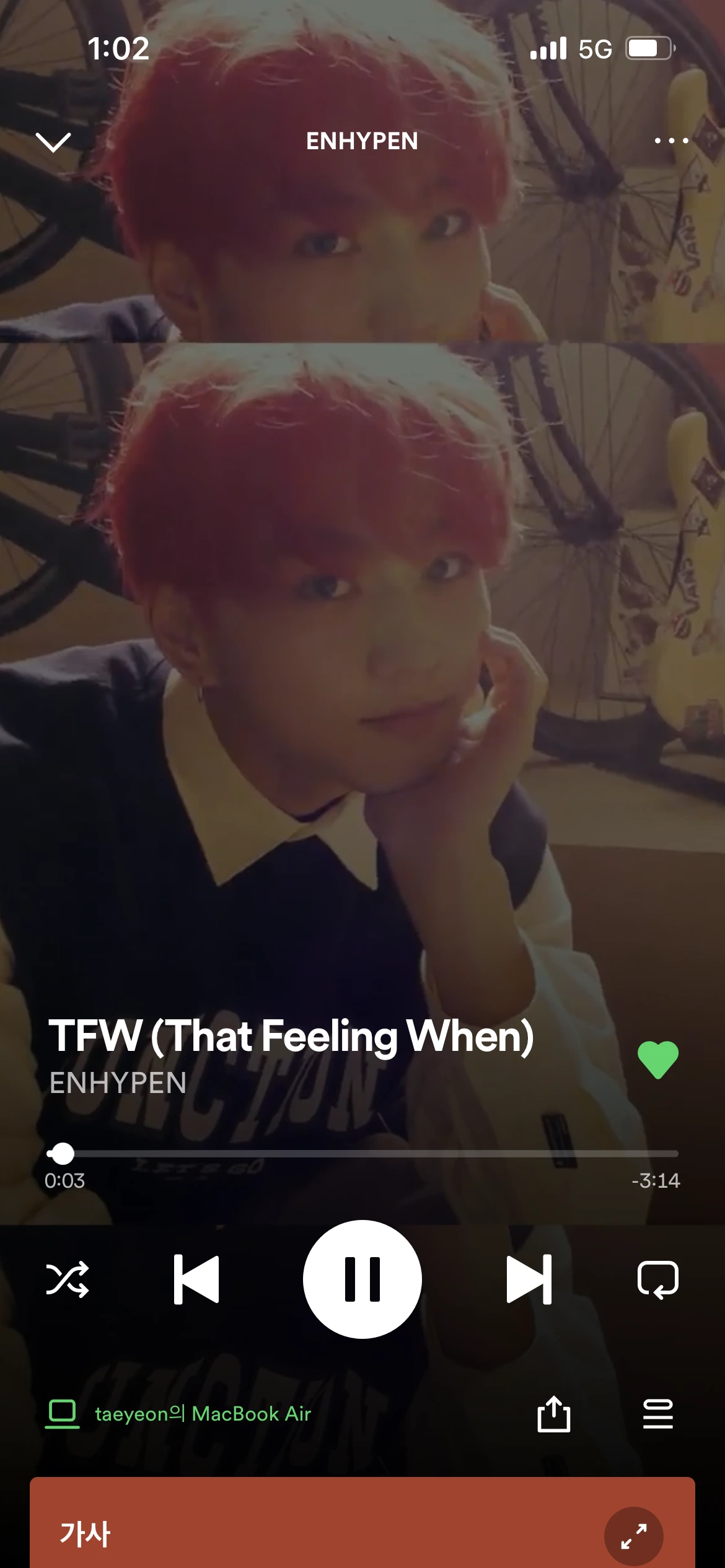The height and width of the screenshot is (1568, 725).
Task: Open ENHYPEN artist link under the title
Action: (x=118, y=1083)
